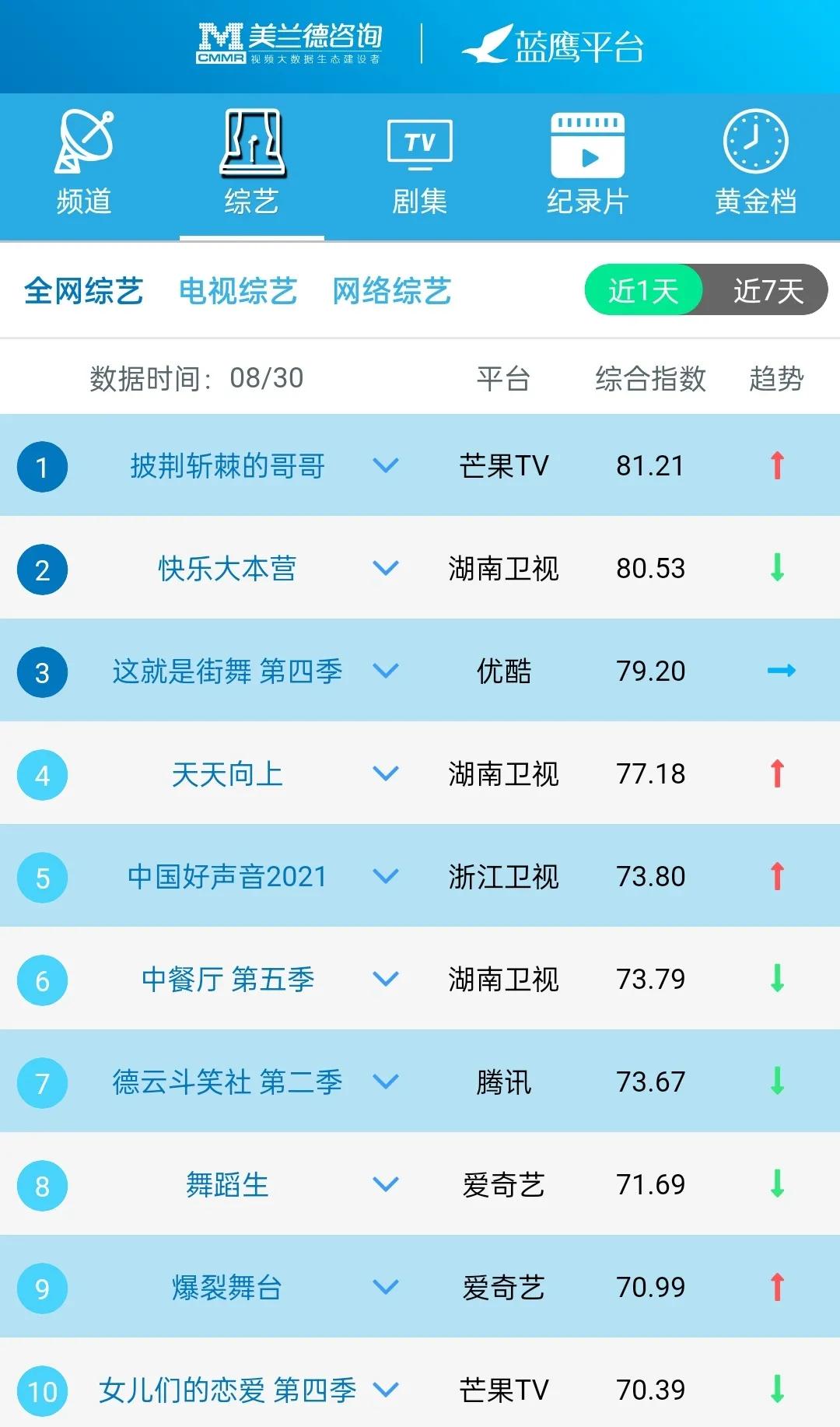Open details dropdown for 德云斗笑社 第二季
This screenshot has width=840, height=1427.
pos(384,1082)
